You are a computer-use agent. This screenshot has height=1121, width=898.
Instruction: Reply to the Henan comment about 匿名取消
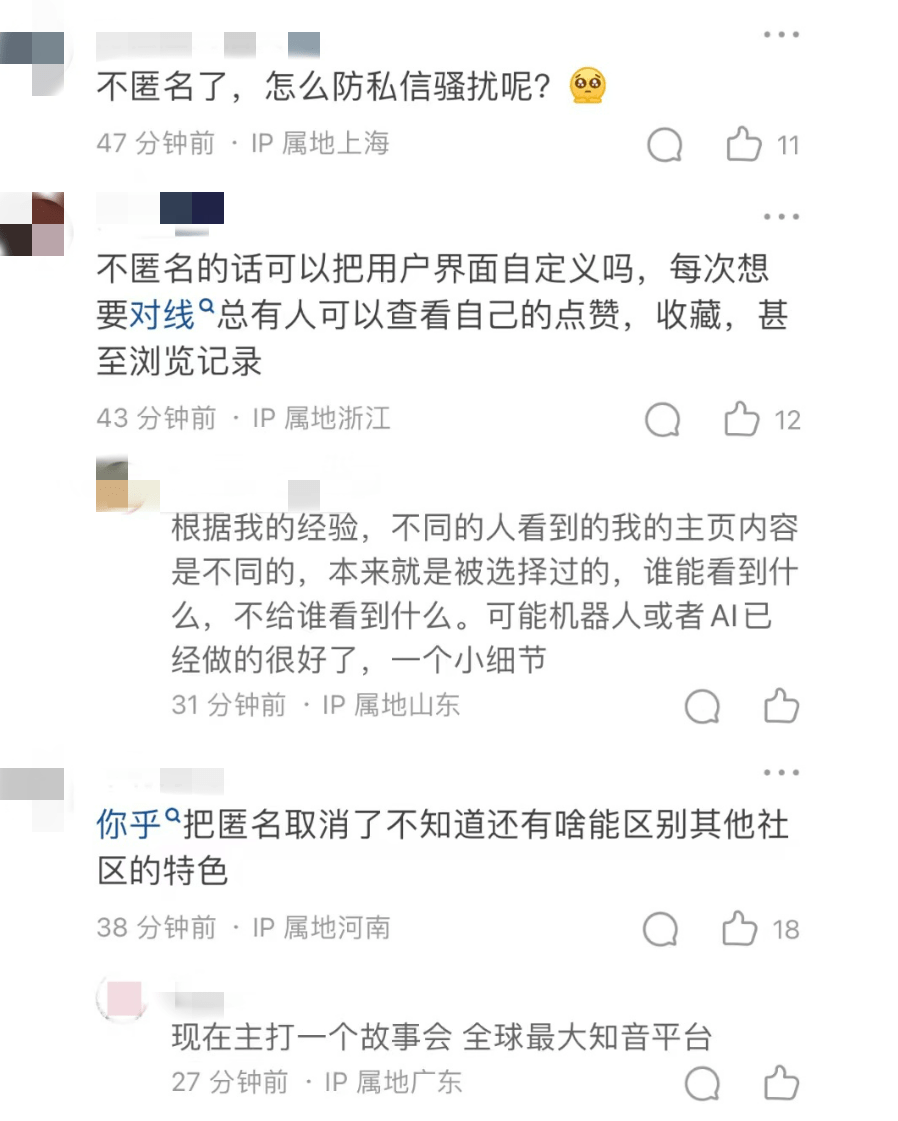tap(661, 930)
